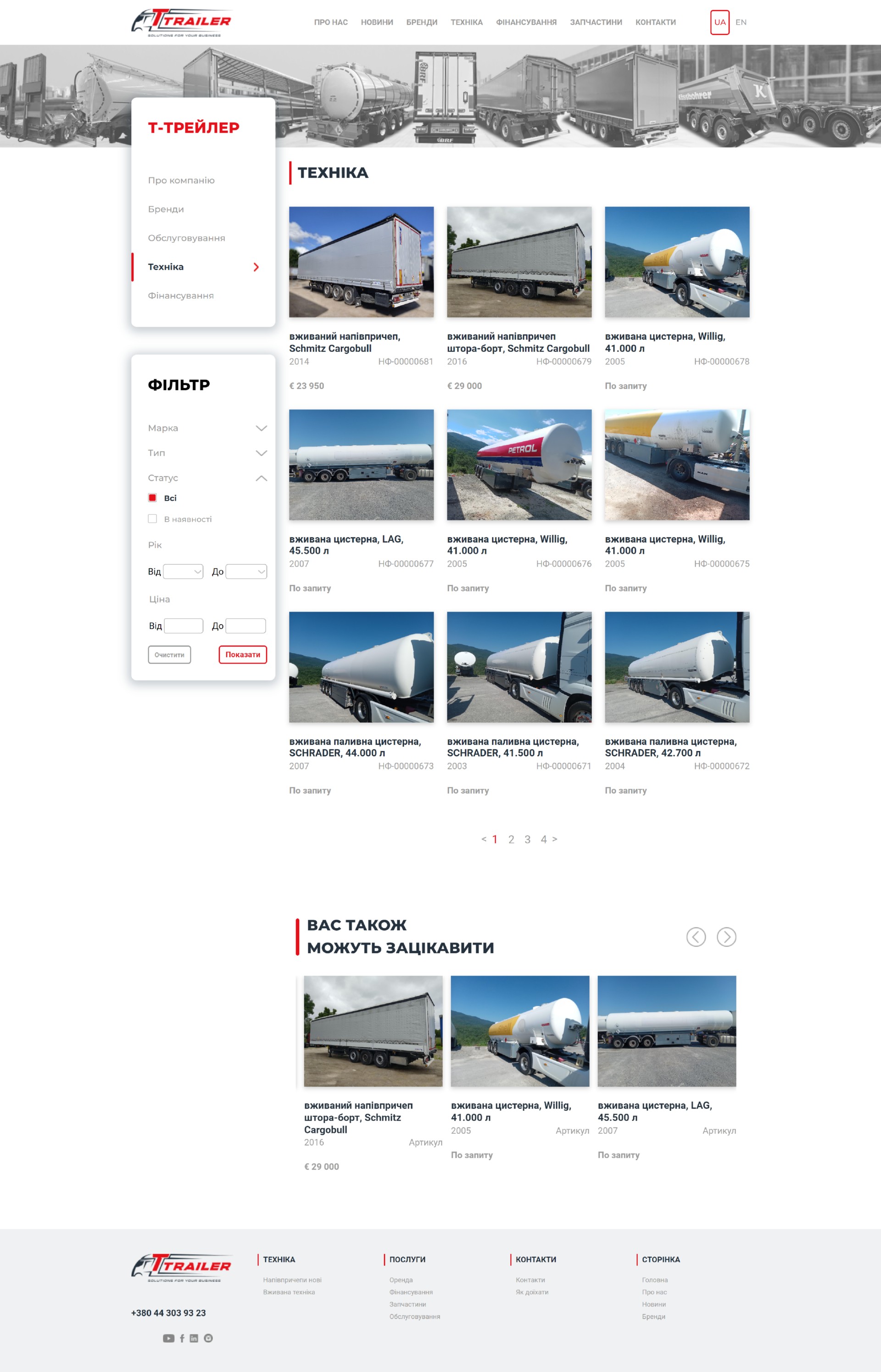Show next items in recommendations carousel

[x=726, y=937]
